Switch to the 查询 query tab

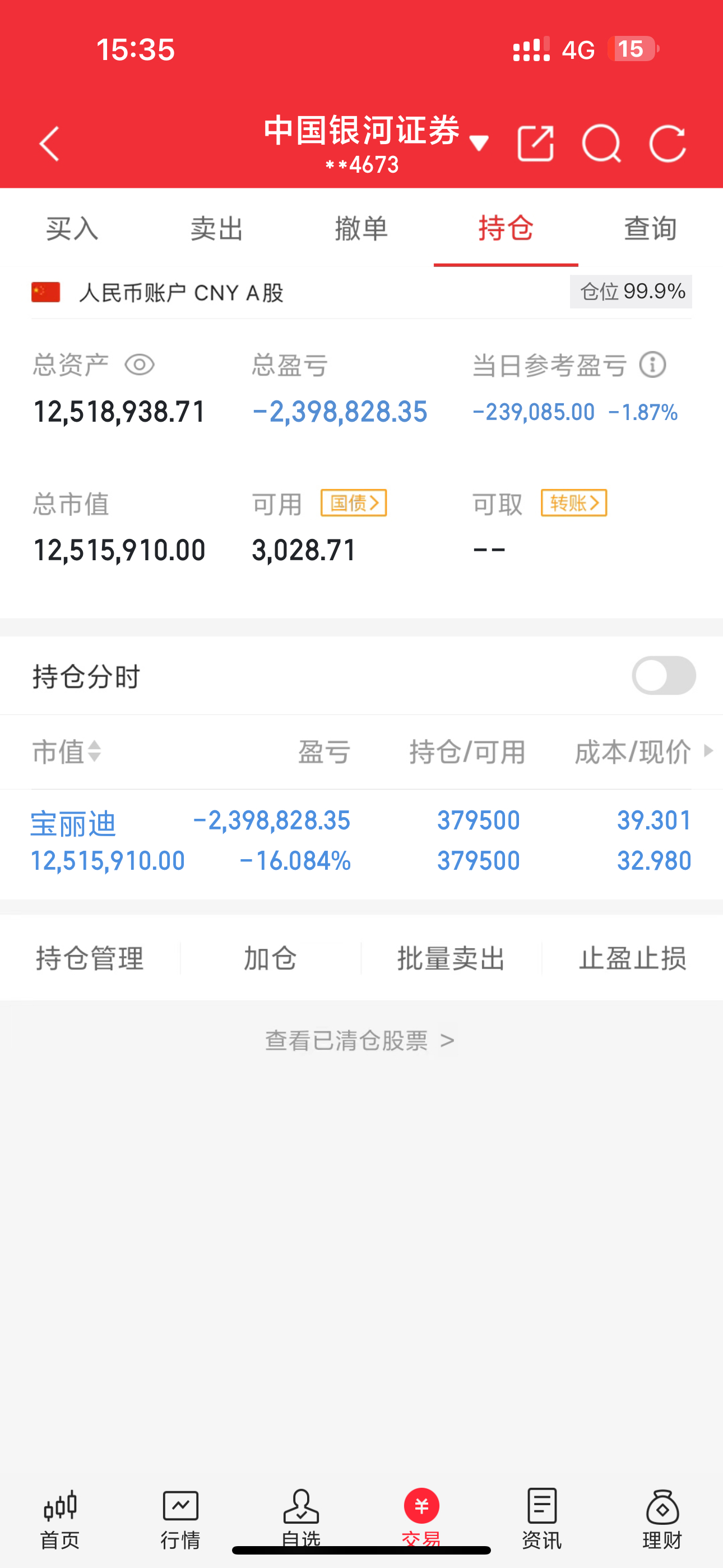pyautogui.click(x=650, y=229)
